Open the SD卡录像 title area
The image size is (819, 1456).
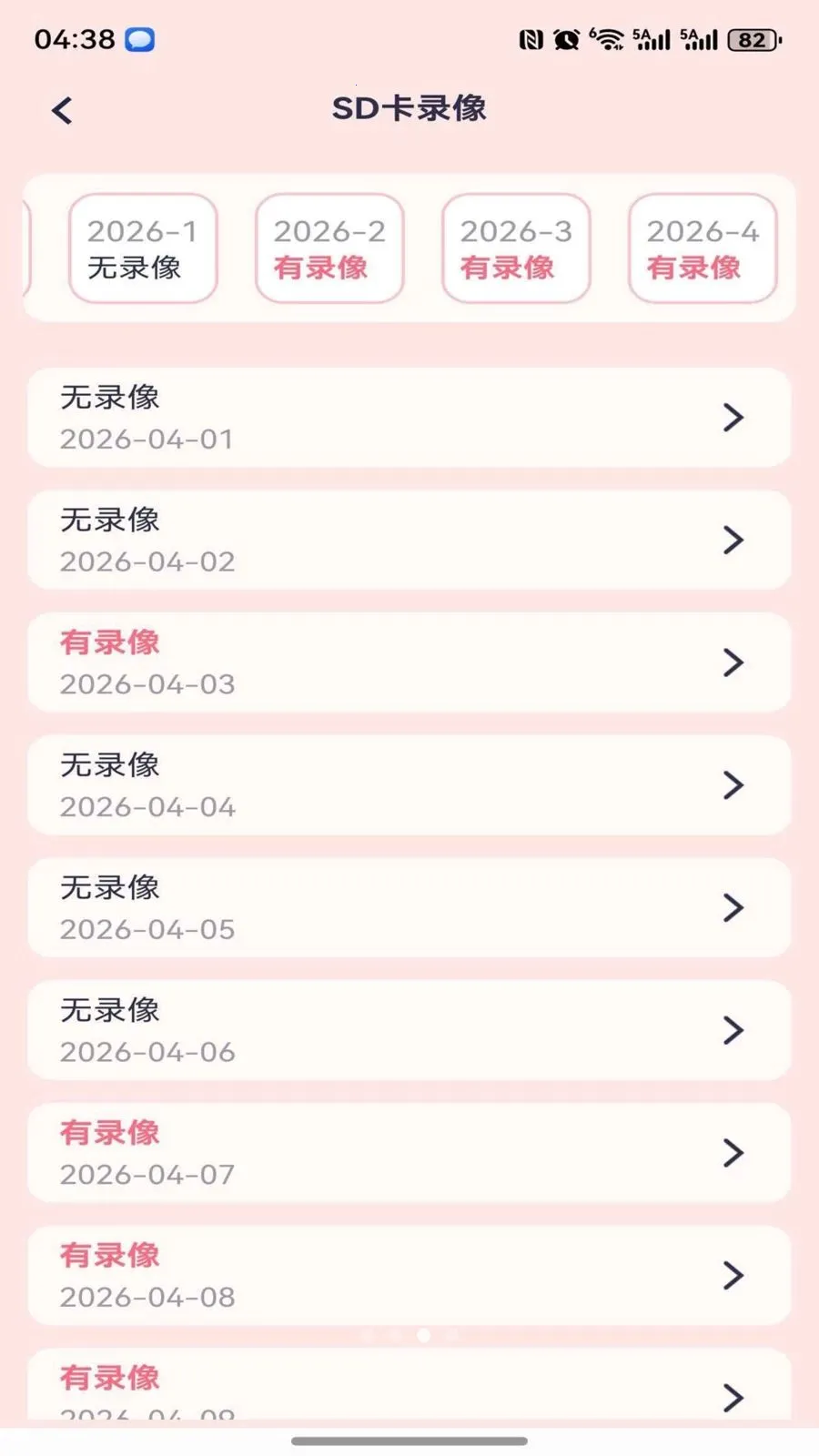click(409, 108)
